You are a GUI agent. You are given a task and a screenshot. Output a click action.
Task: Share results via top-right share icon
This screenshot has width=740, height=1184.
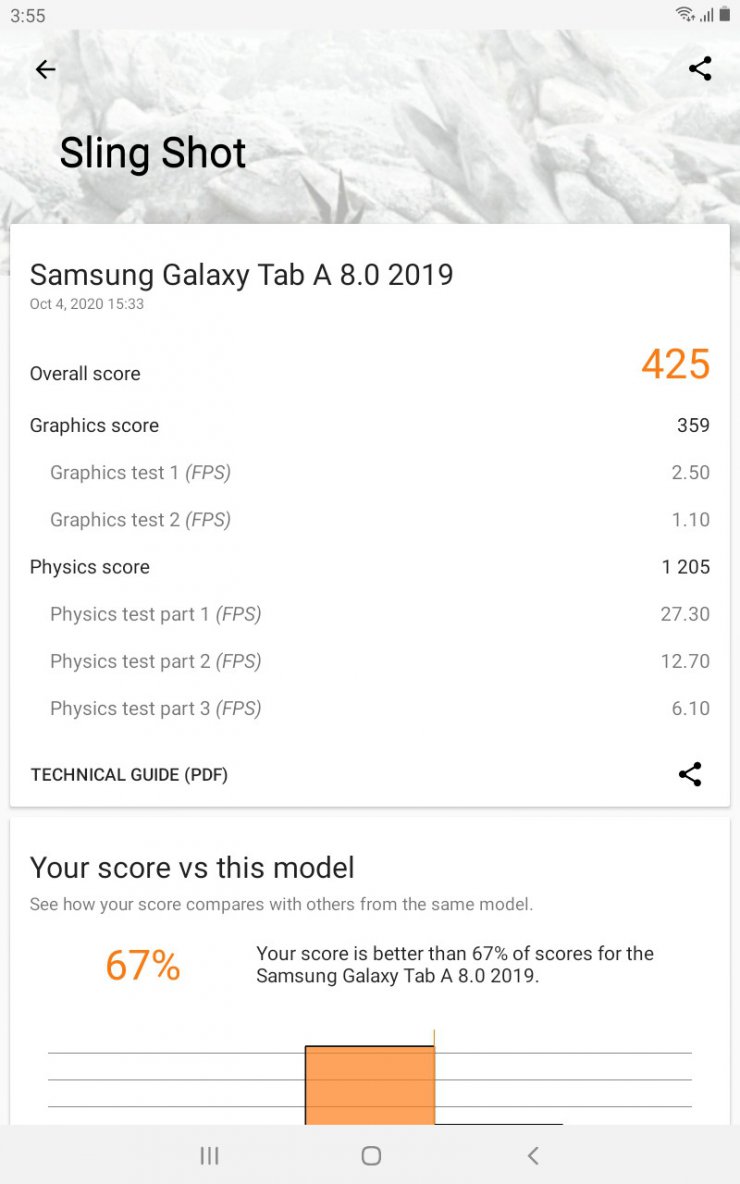click(x=700, y=69)
